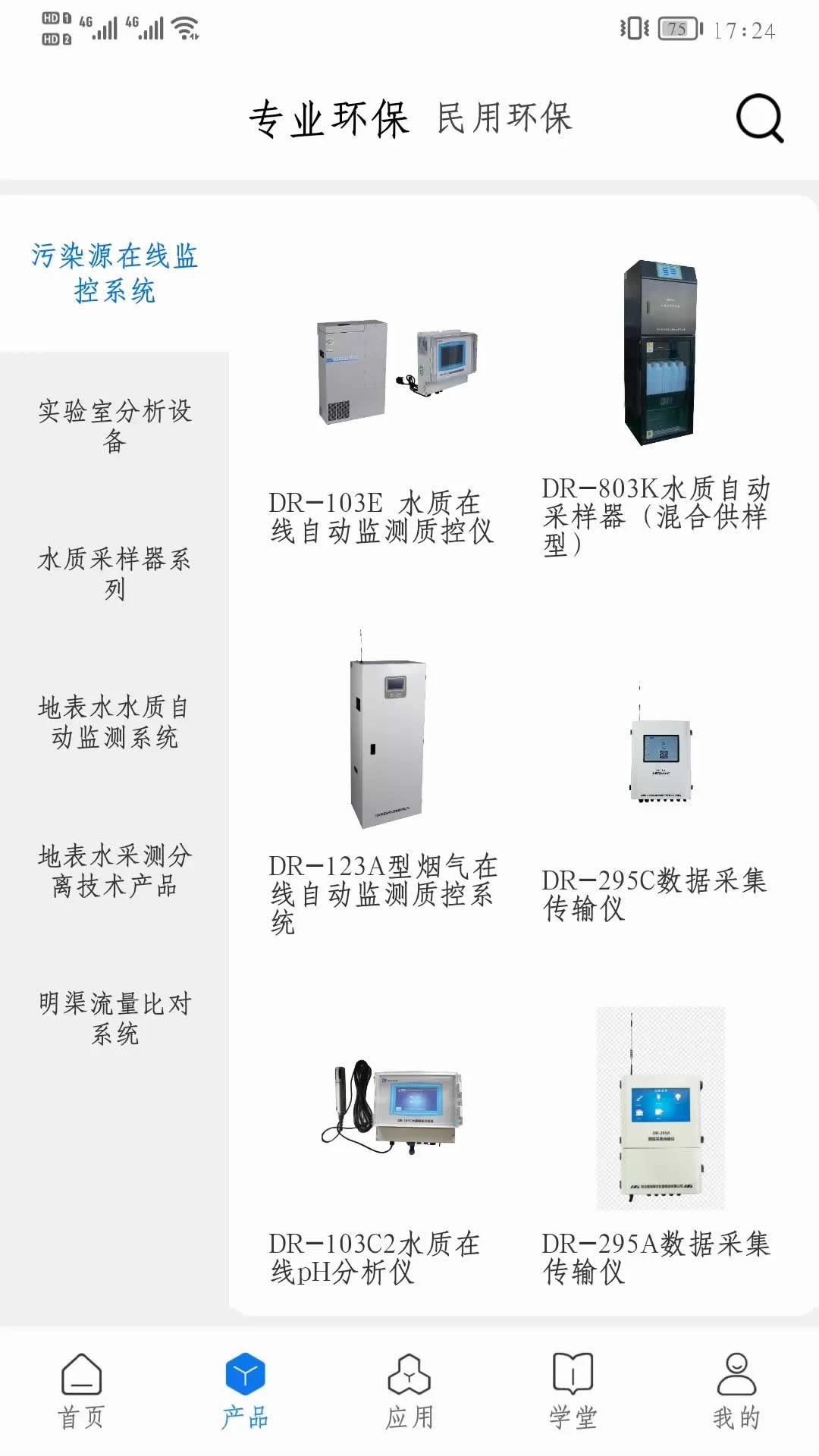The image size is (819, 1456).
Task: Select the 专业环保 tab
Action: tap(329, 119)
